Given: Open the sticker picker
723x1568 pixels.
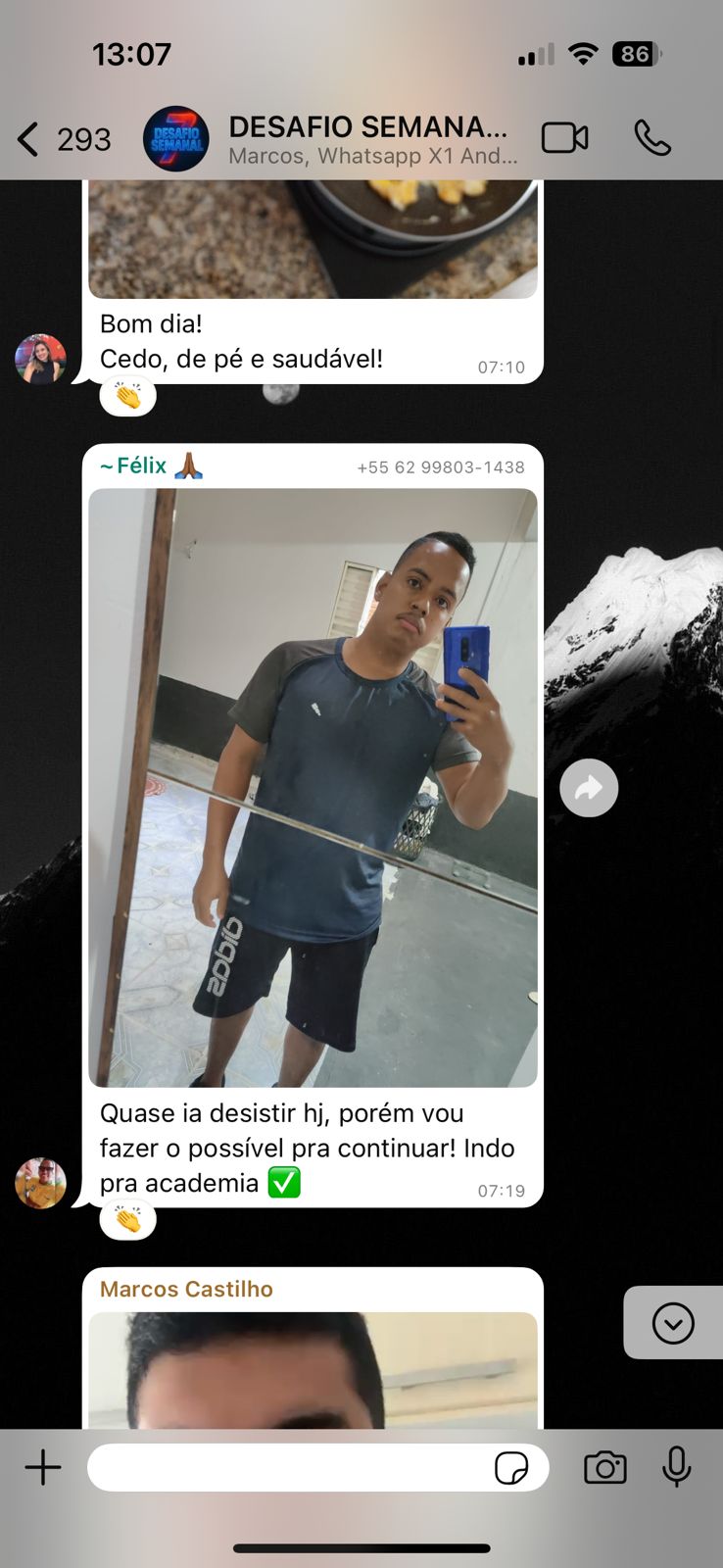Looking at the screenshot, I should pyautogui.click(x=511, y=1468).
